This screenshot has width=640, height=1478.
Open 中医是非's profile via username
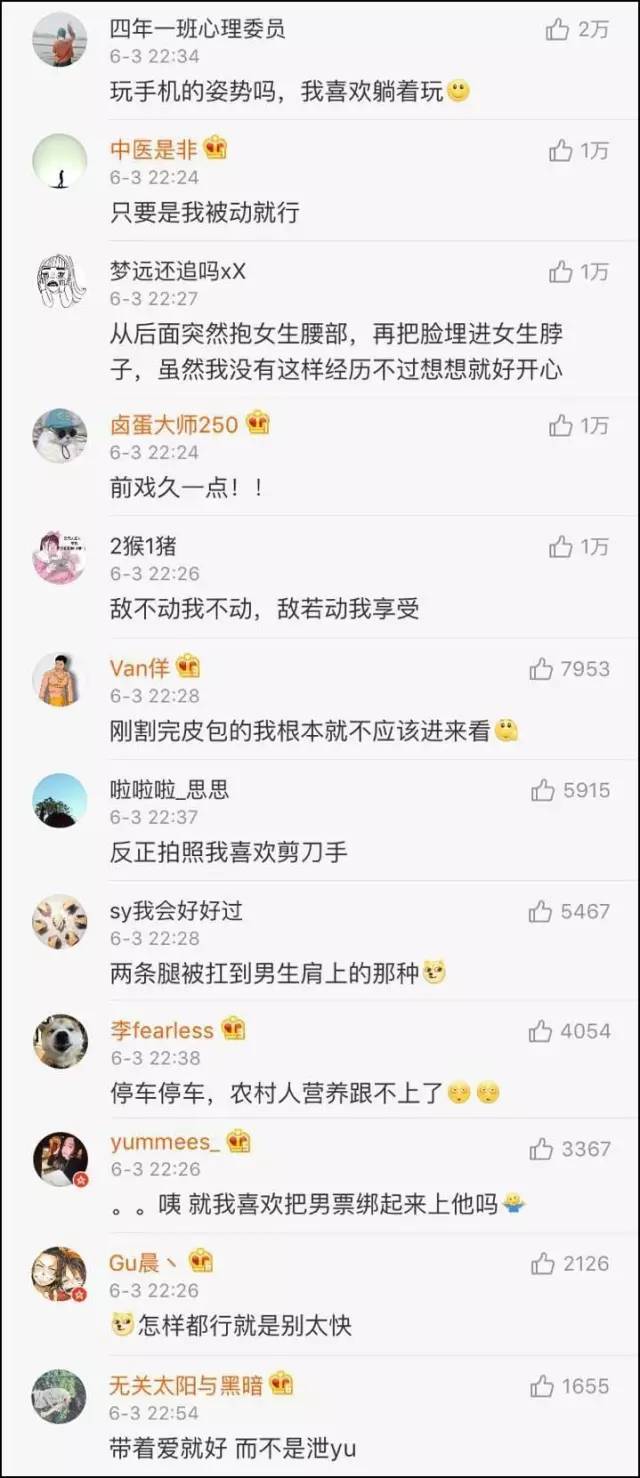155,151
